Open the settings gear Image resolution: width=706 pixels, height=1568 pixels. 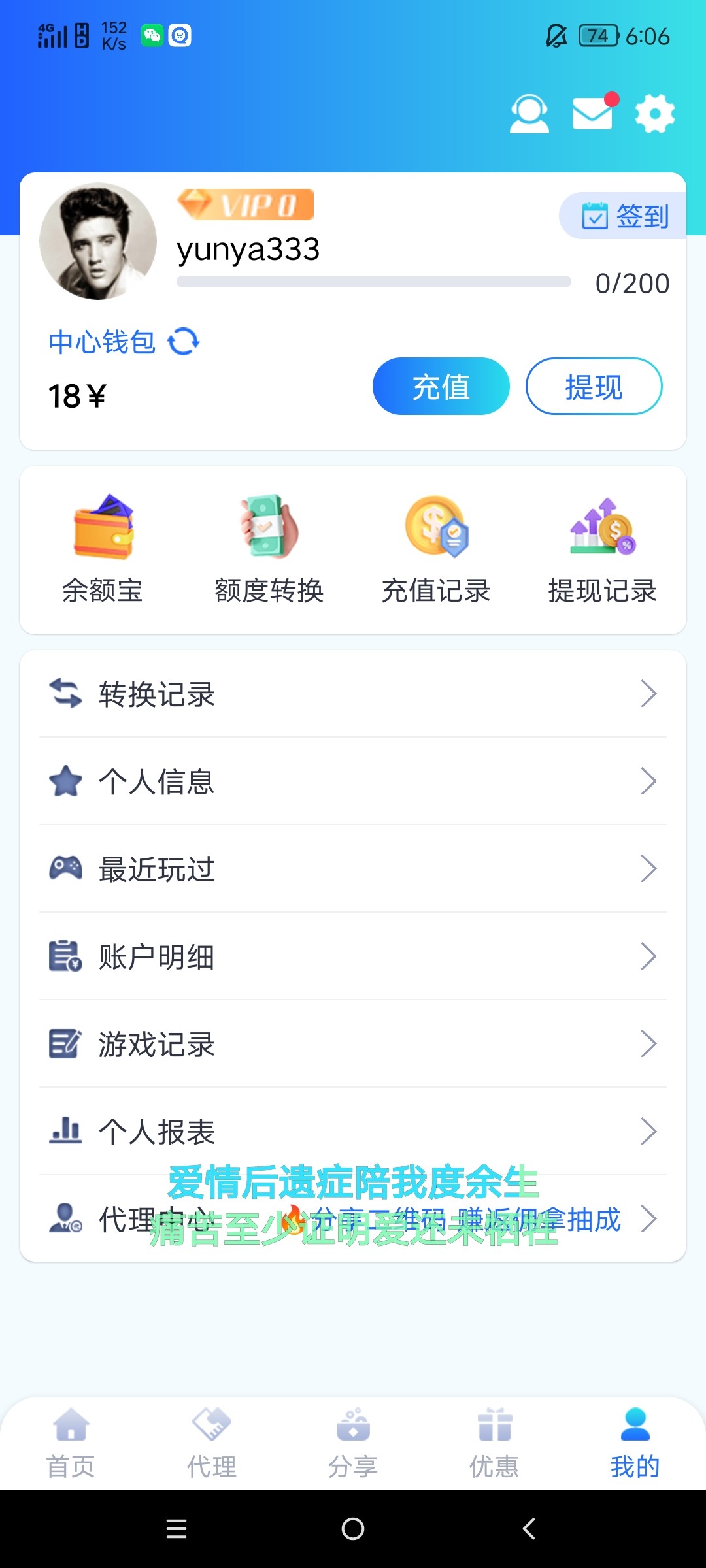click(654, 114)
